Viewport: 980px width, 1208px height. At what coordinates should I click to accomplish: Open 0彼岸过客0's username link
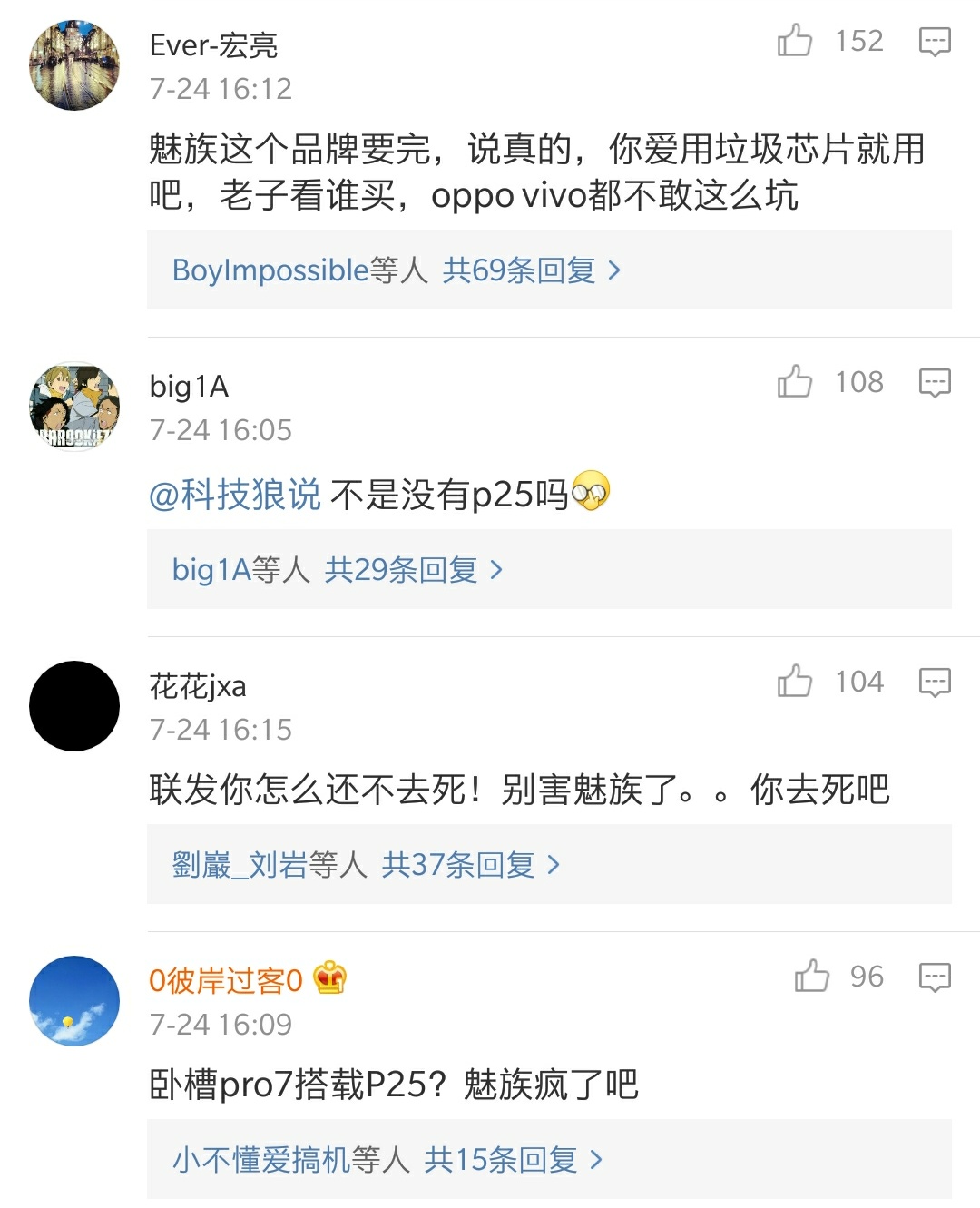(226, 980)
